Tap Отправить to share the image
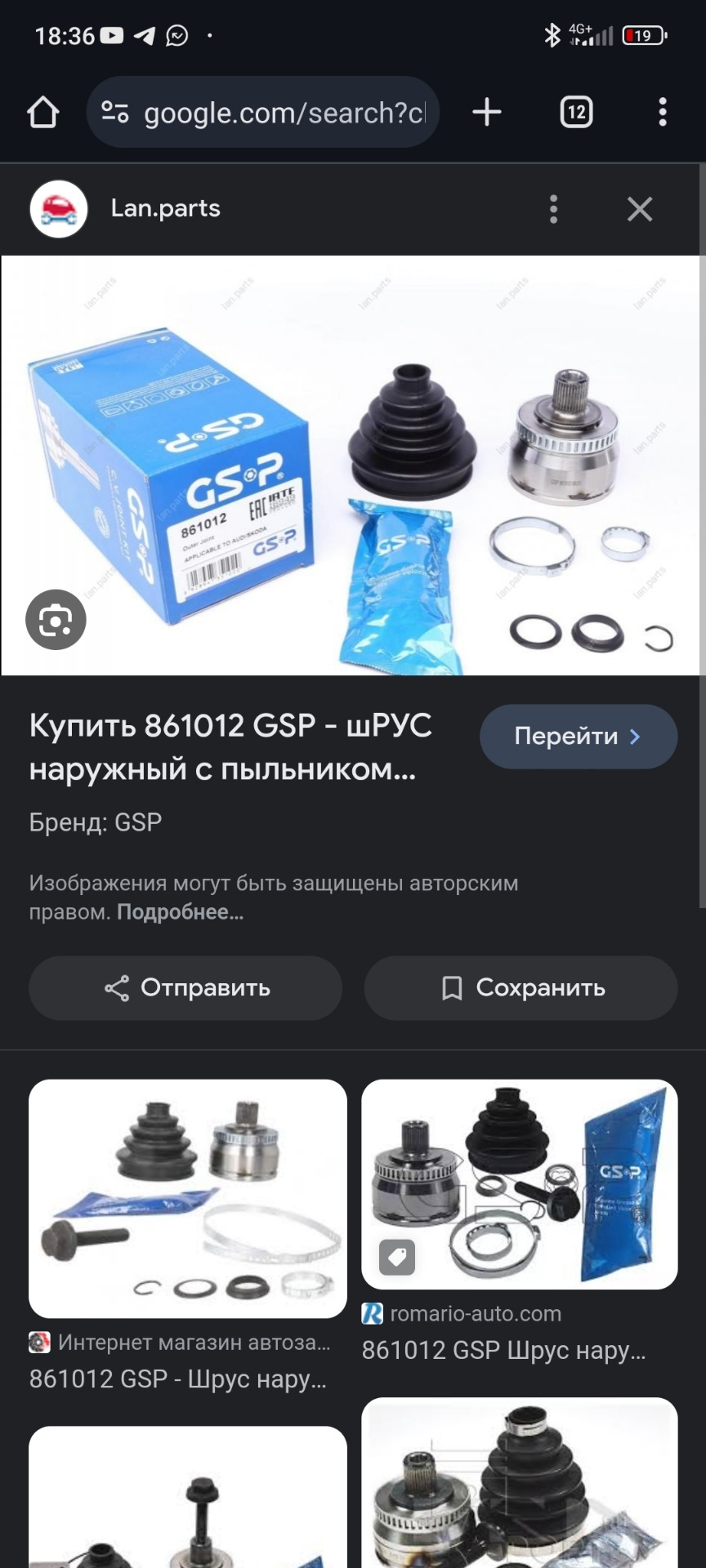 click(185, 988)
